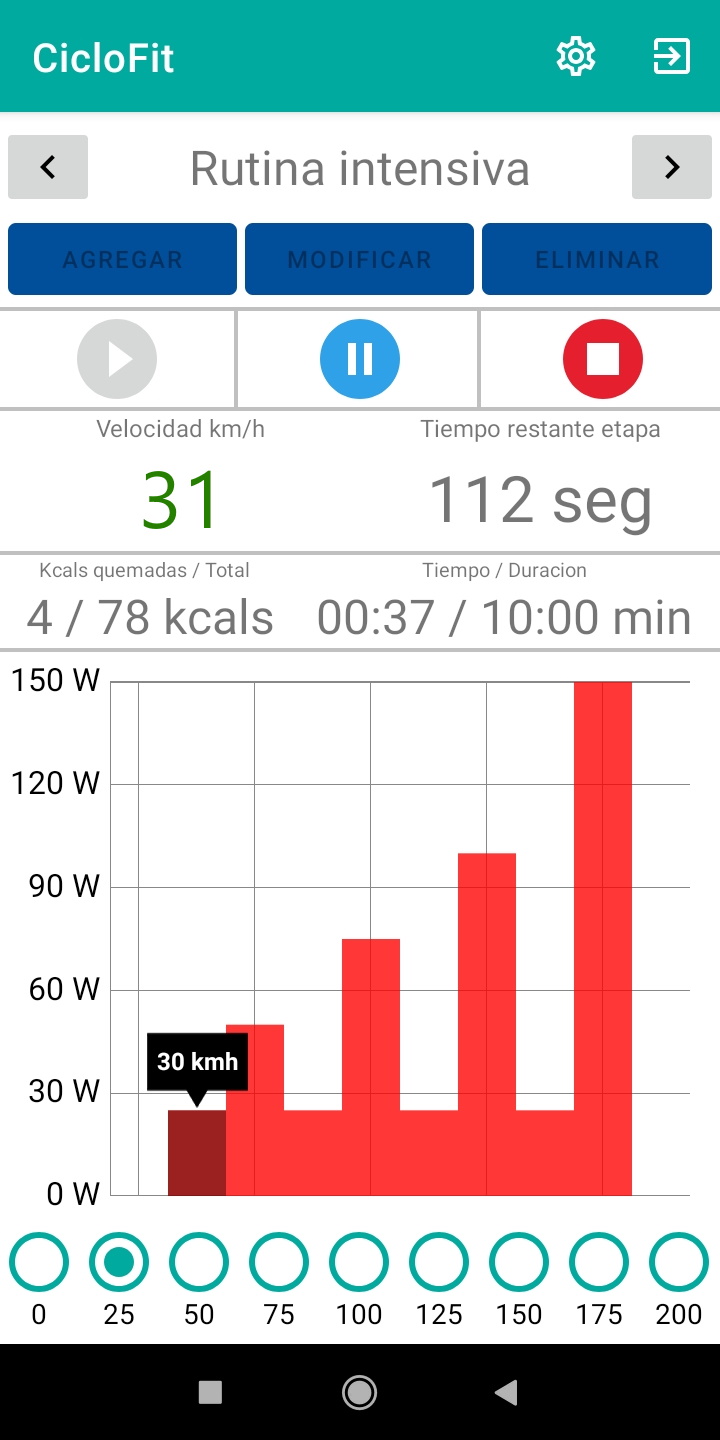Stop the routine with the red button
The image size is (720, 1440).
(x=603, y=359)
